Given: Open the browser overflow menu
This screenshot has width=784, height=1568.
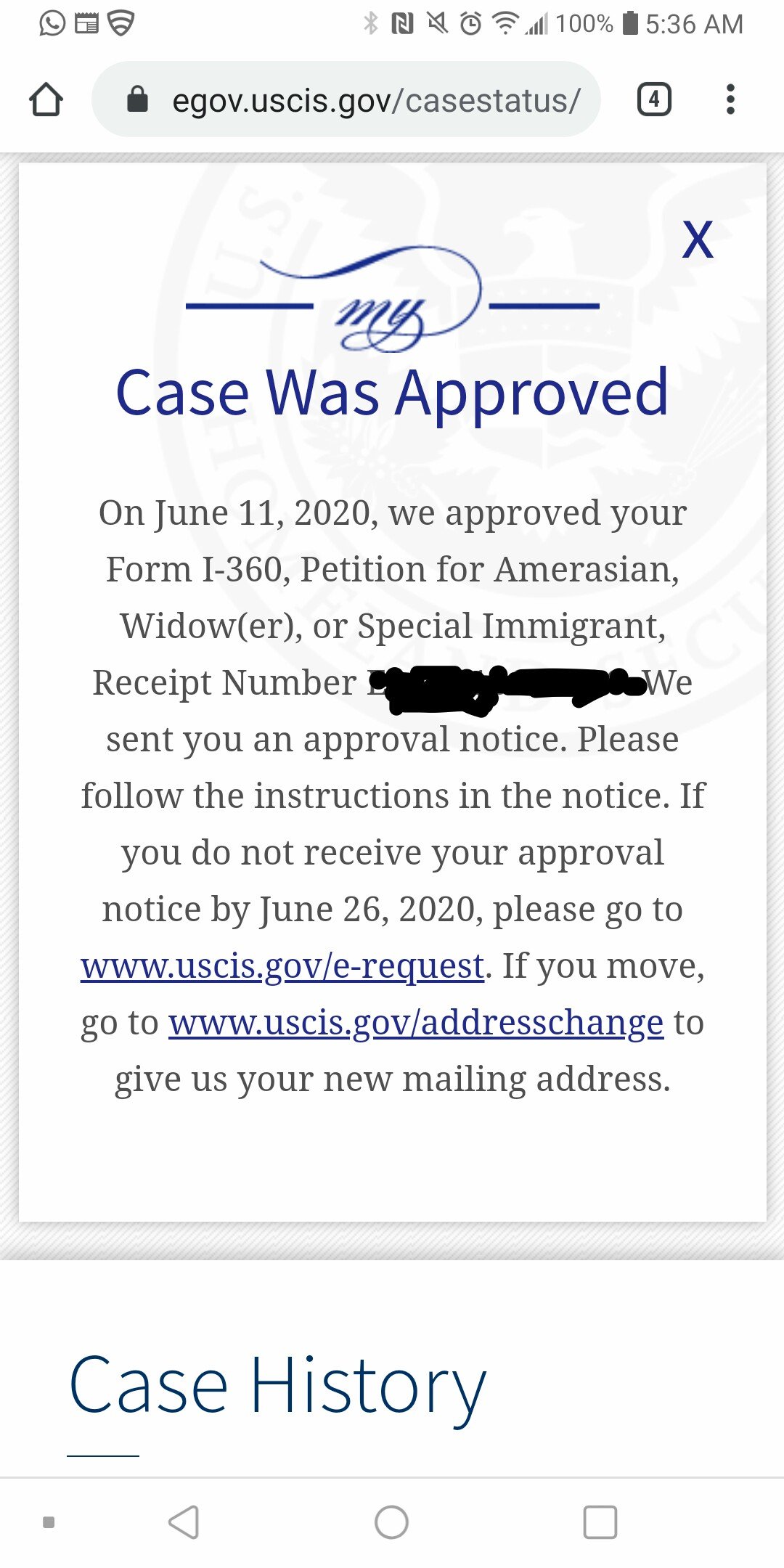Looking at the screenshot, I should pos(730,99).
